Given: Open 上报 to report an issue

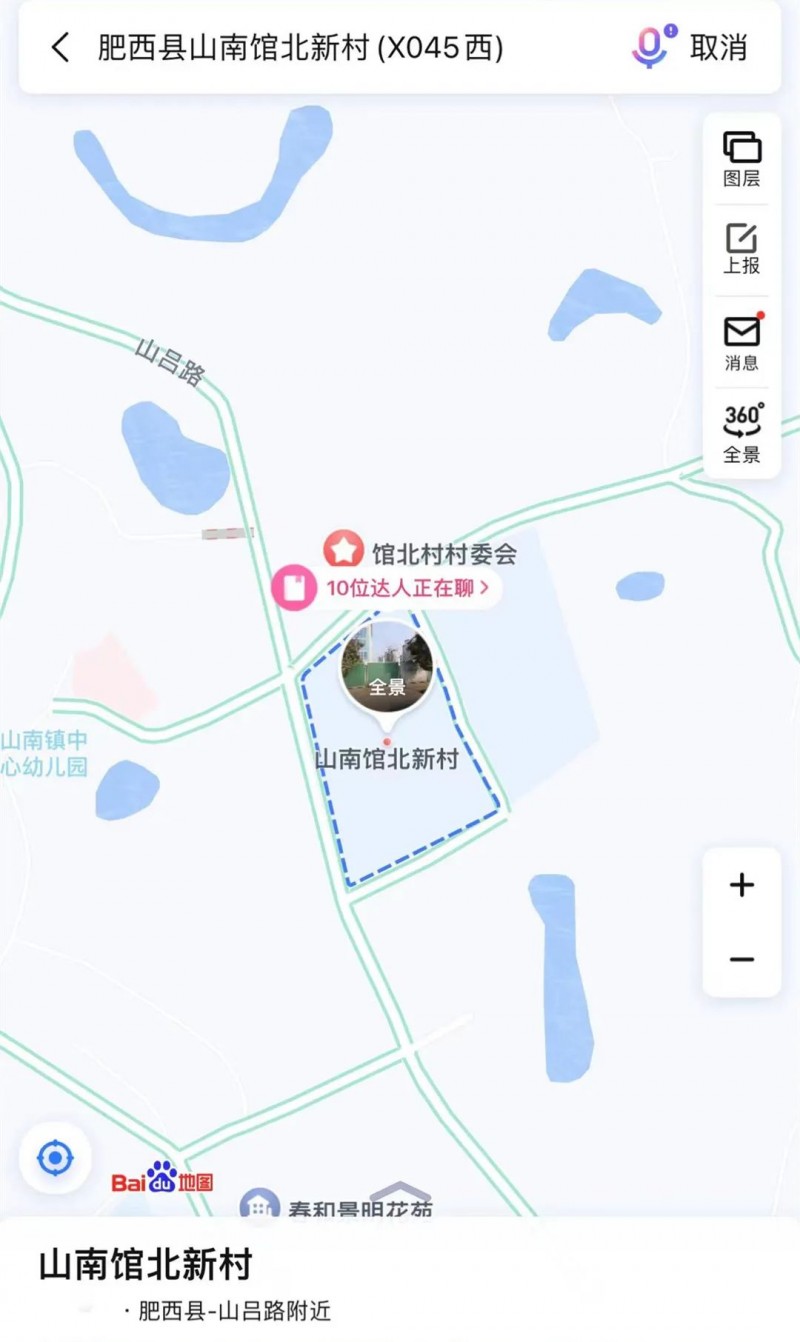Looking at the screenshot, I should pyautogui.click(x=742, y=249).
